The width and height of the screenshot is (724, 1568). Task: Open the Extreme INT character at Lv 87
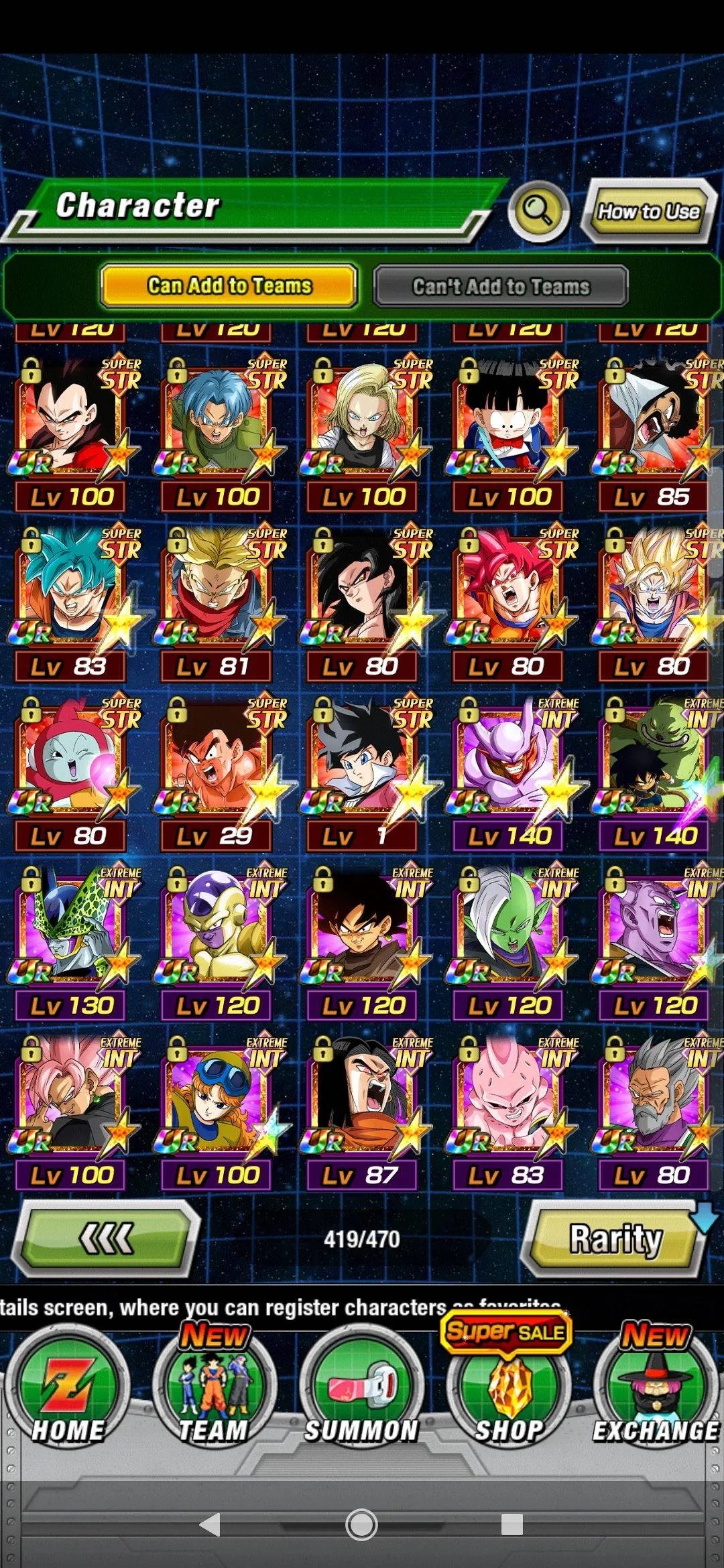click(x=362, y=1100)
